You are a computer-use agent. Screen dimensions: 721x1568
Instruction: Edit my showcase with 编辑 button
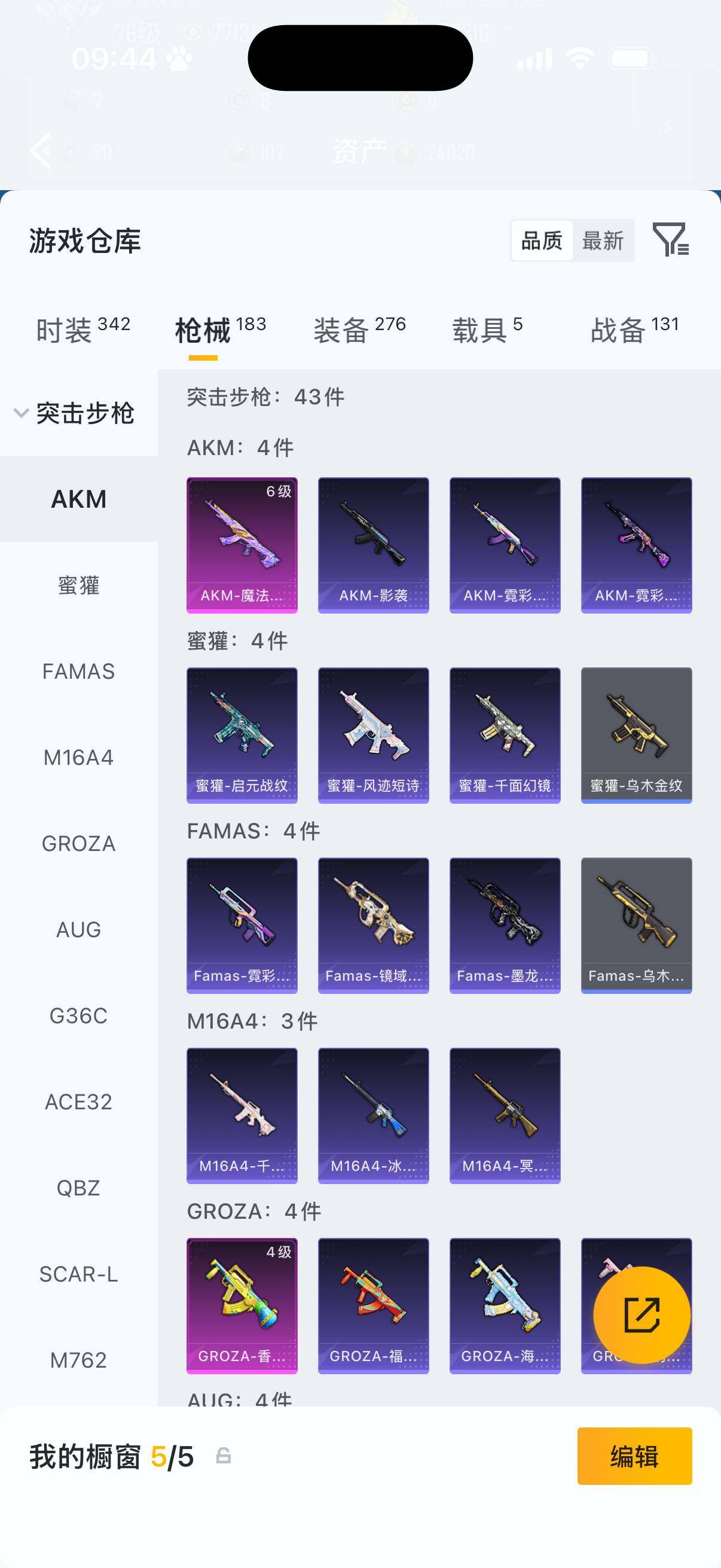pos(634,1456)
